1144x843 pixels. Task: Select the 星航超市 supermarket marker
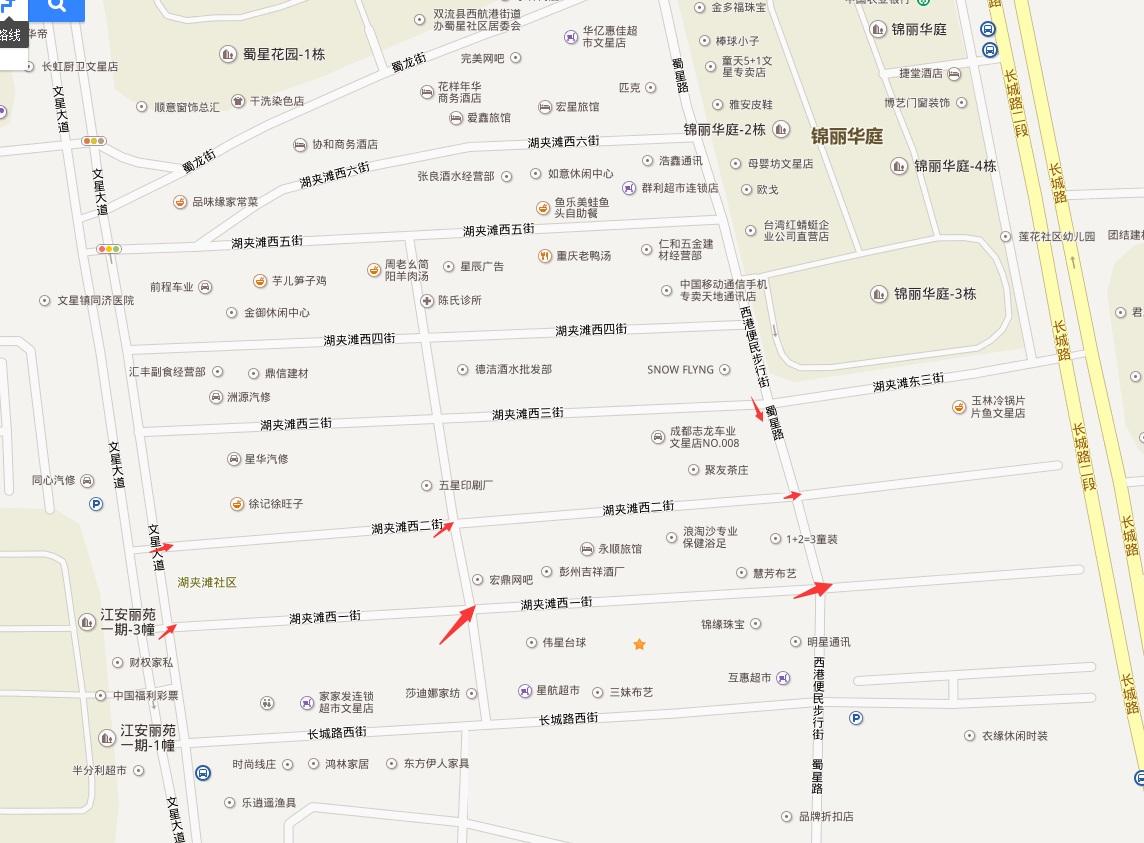click(x=525, y=691)
